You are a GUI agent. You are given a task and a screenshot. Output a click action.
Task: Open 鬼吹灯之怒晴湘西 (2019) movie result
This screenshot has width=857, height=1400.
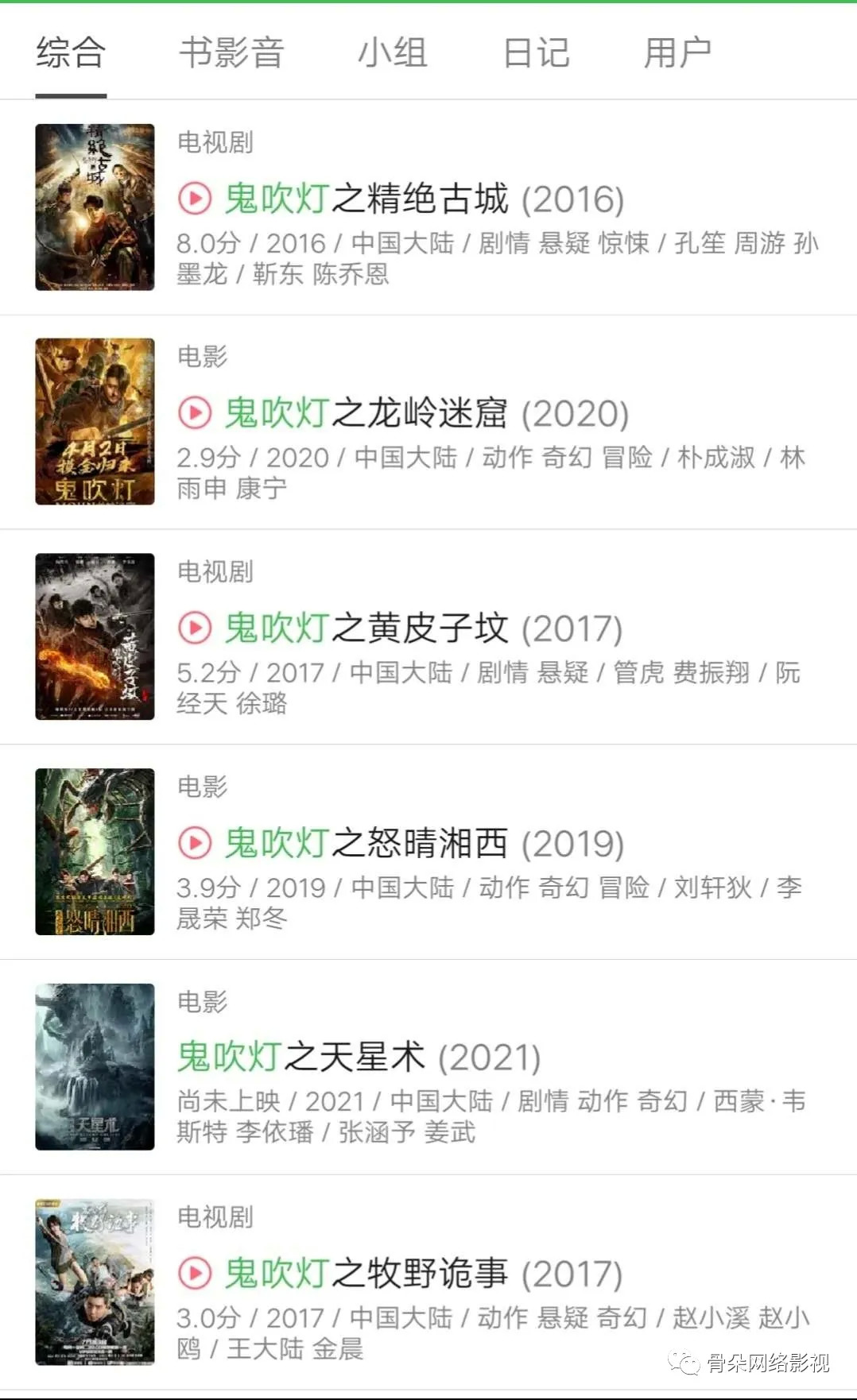tap(425, 844)
